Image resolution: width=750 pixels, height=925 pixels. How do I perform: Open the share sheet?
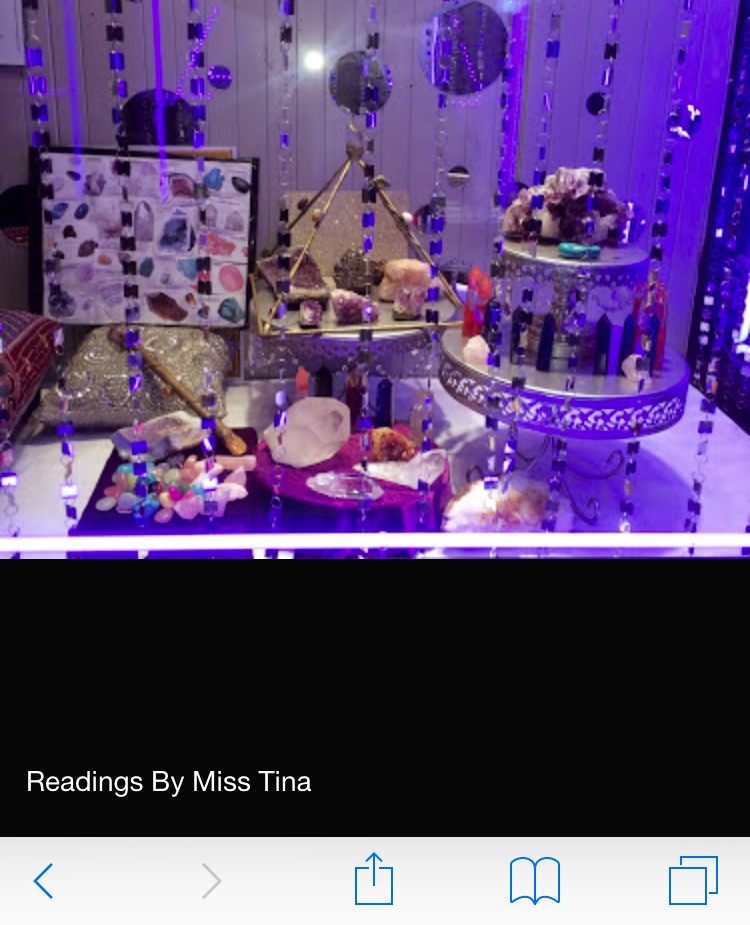click(374, 880)
